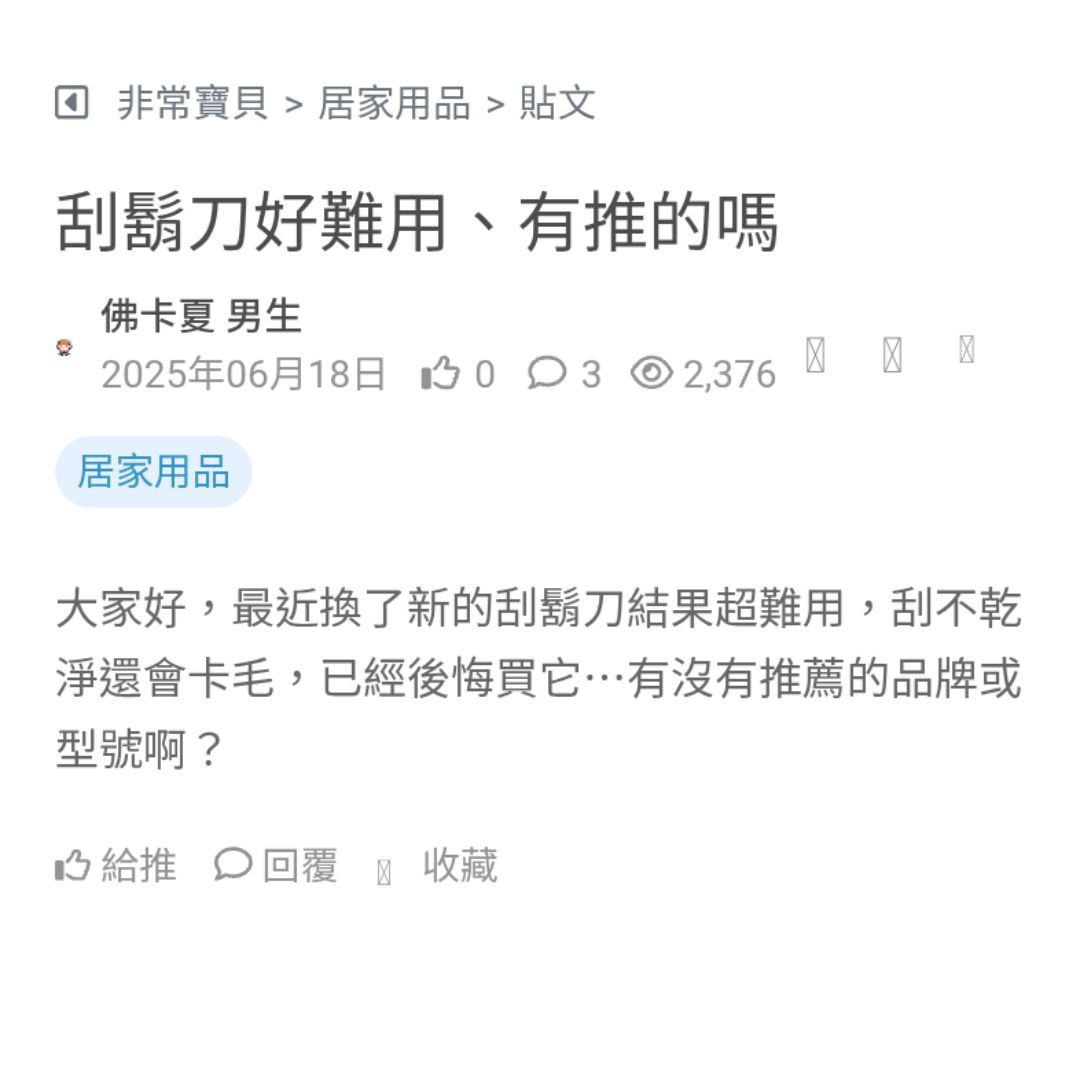
Task: Save the post with 收藏
Action: (438, 866)
